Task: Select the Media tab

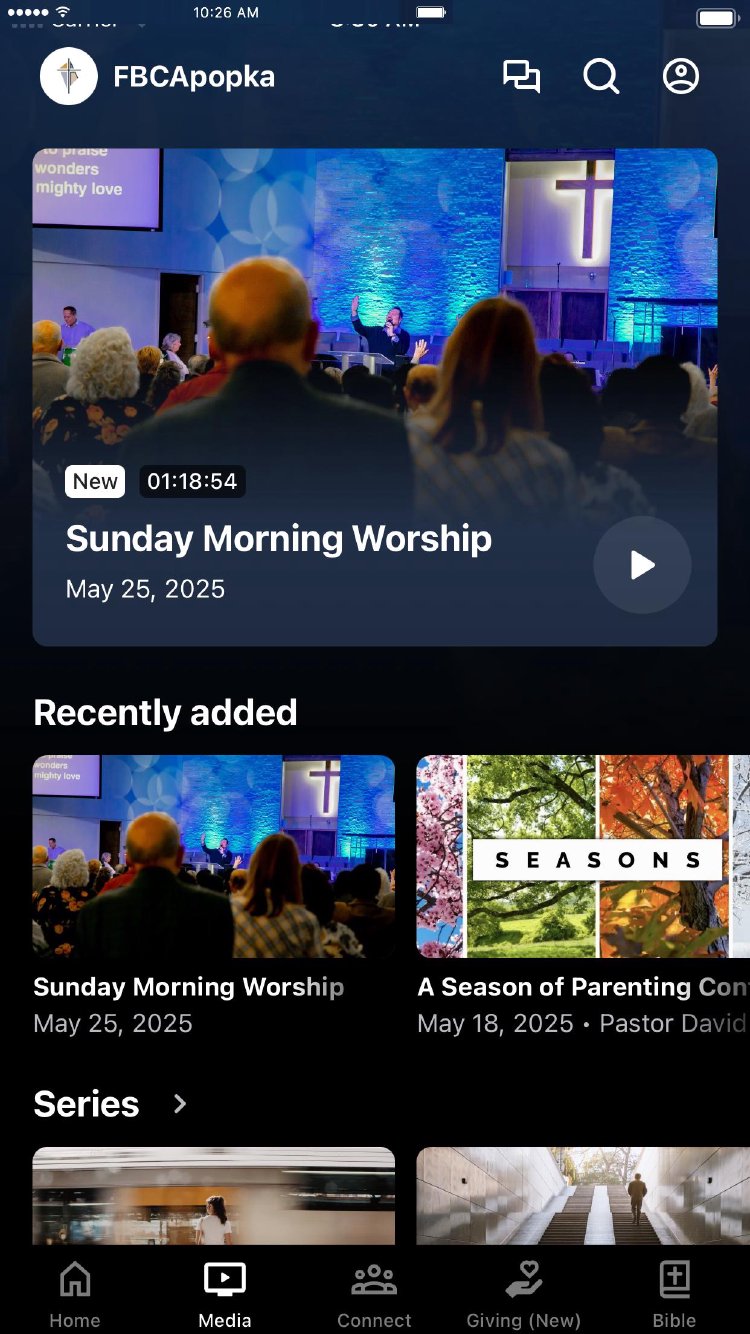Action: [x=225, y=1294]
